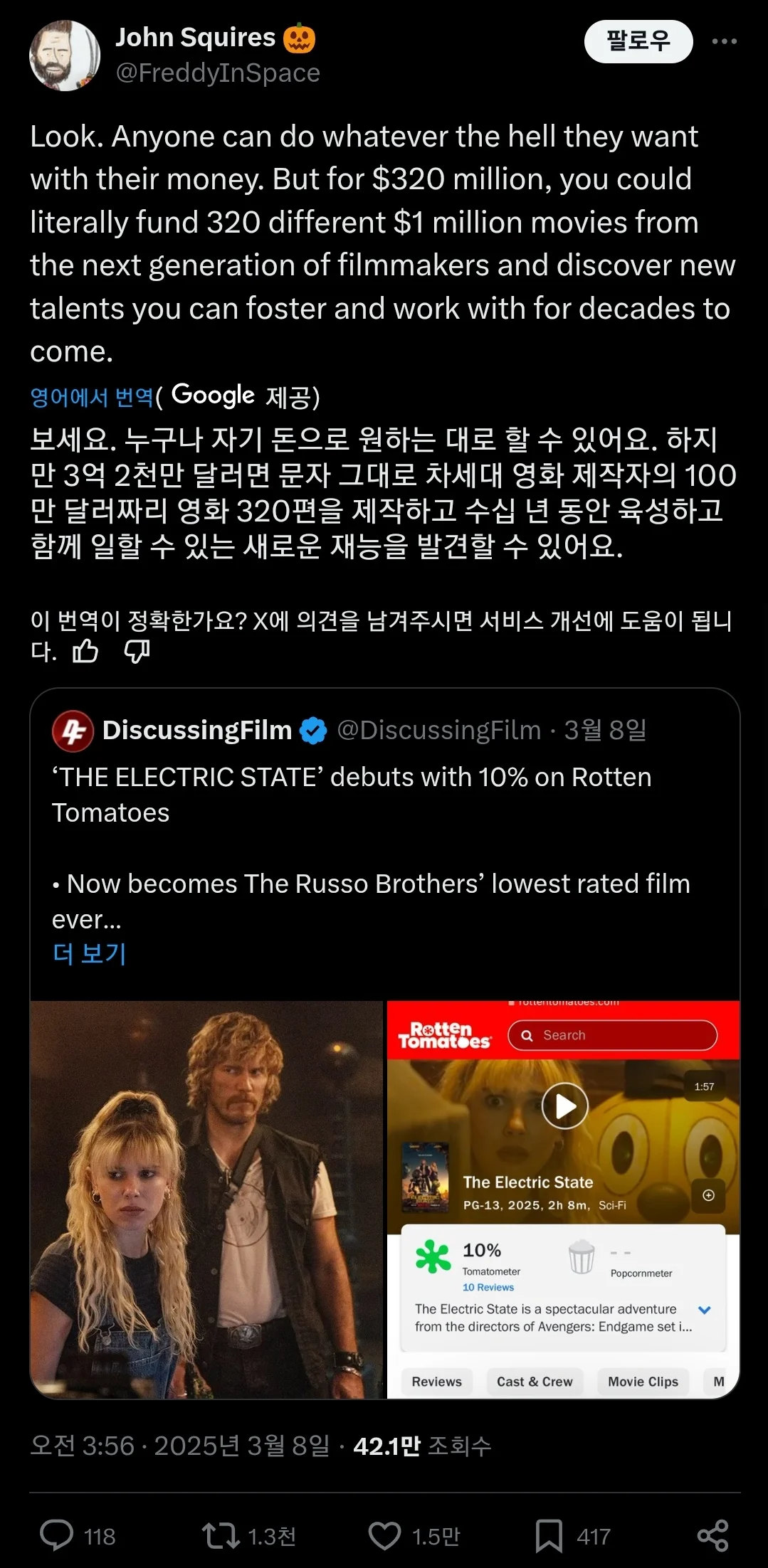Rate the translation thumbs up
This screenshot has width=768, height=1568.
coord(85,650)
